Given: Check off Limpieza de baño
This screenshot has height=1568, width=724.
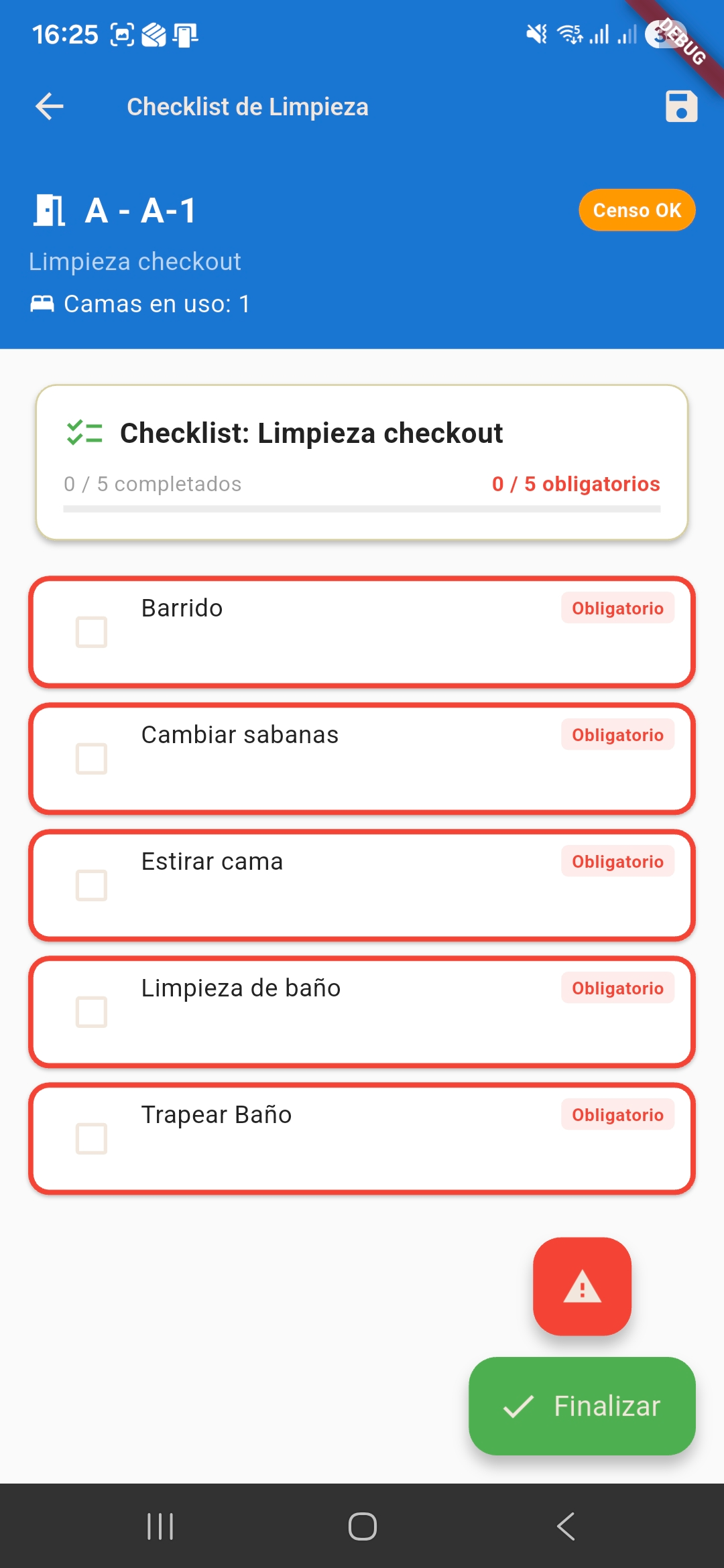Looking at the screenshot, I should (92, 1012).
